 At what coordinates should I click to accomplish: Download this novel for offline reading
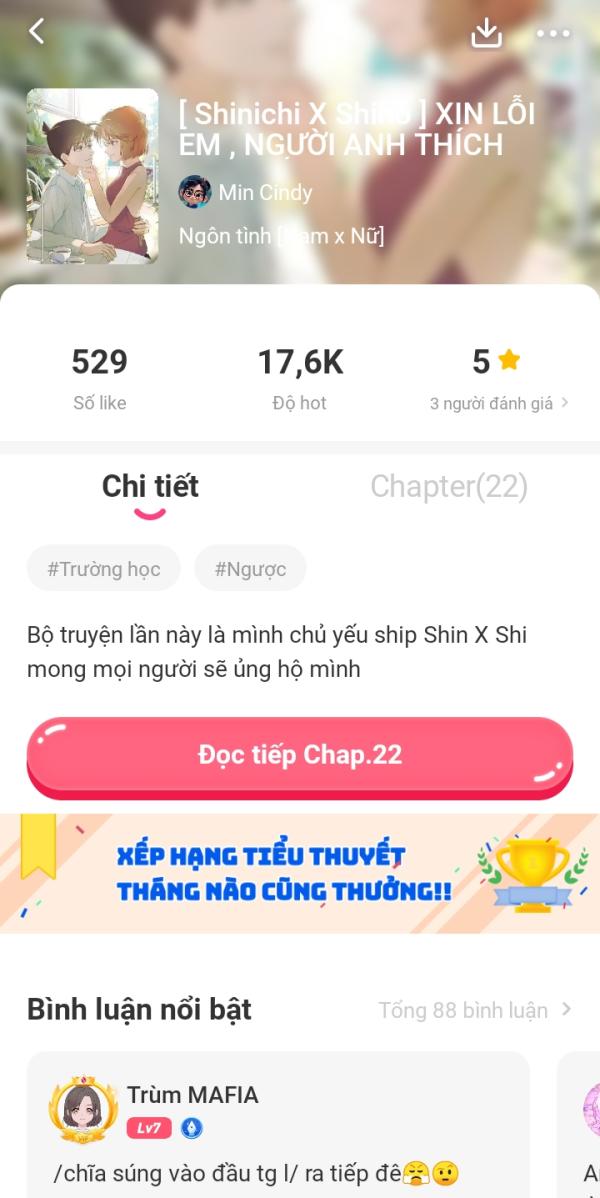coord(486,33)
